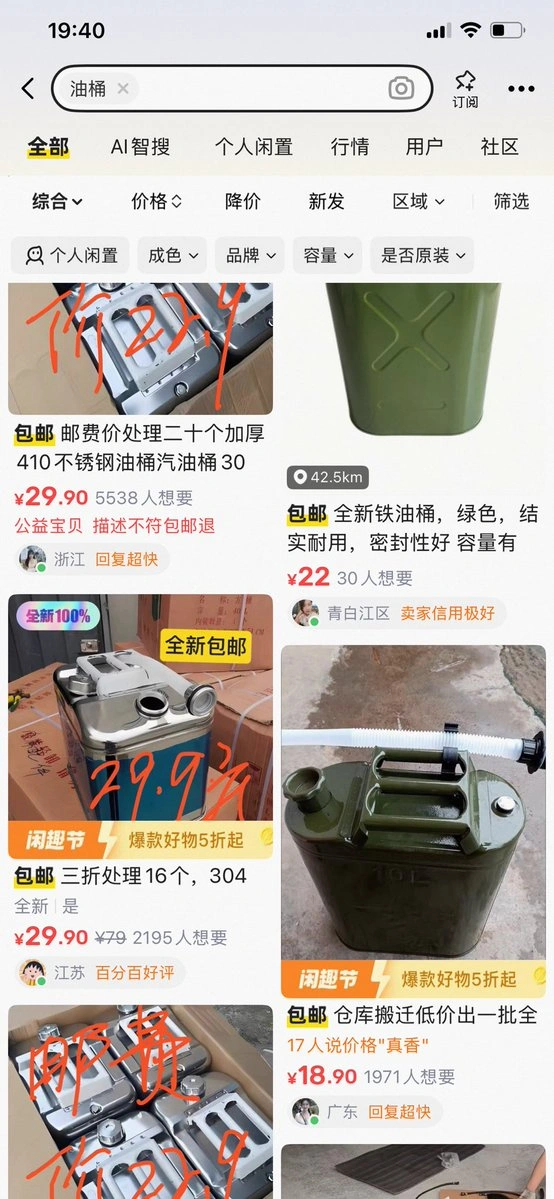Expand the 容量 capacity chip
This screenshot has height=1199, width=554.
[x=328, y=255]
